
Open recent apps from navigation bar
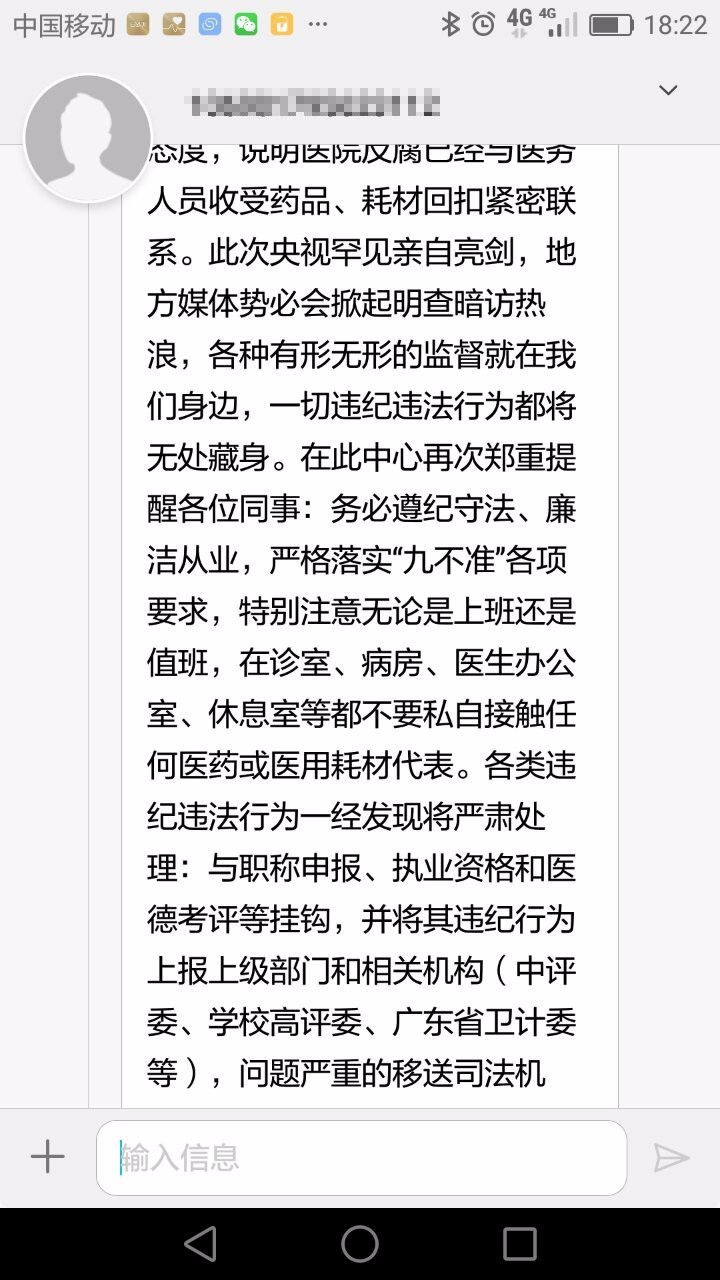pos(520,1243)
